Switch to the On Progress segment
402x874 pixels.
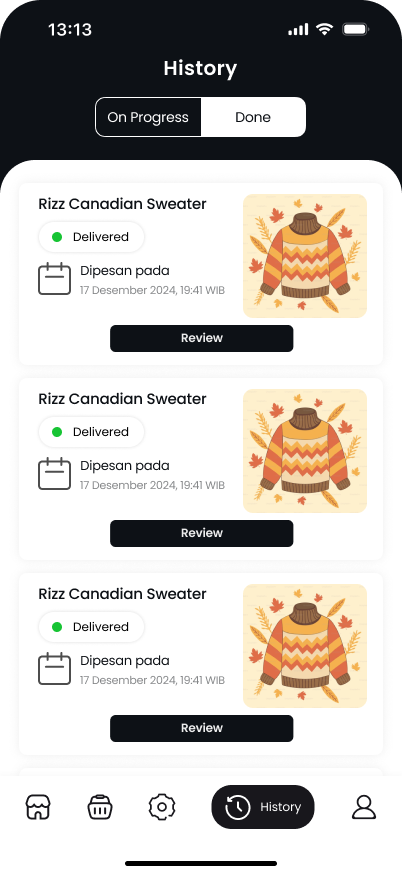148,117
